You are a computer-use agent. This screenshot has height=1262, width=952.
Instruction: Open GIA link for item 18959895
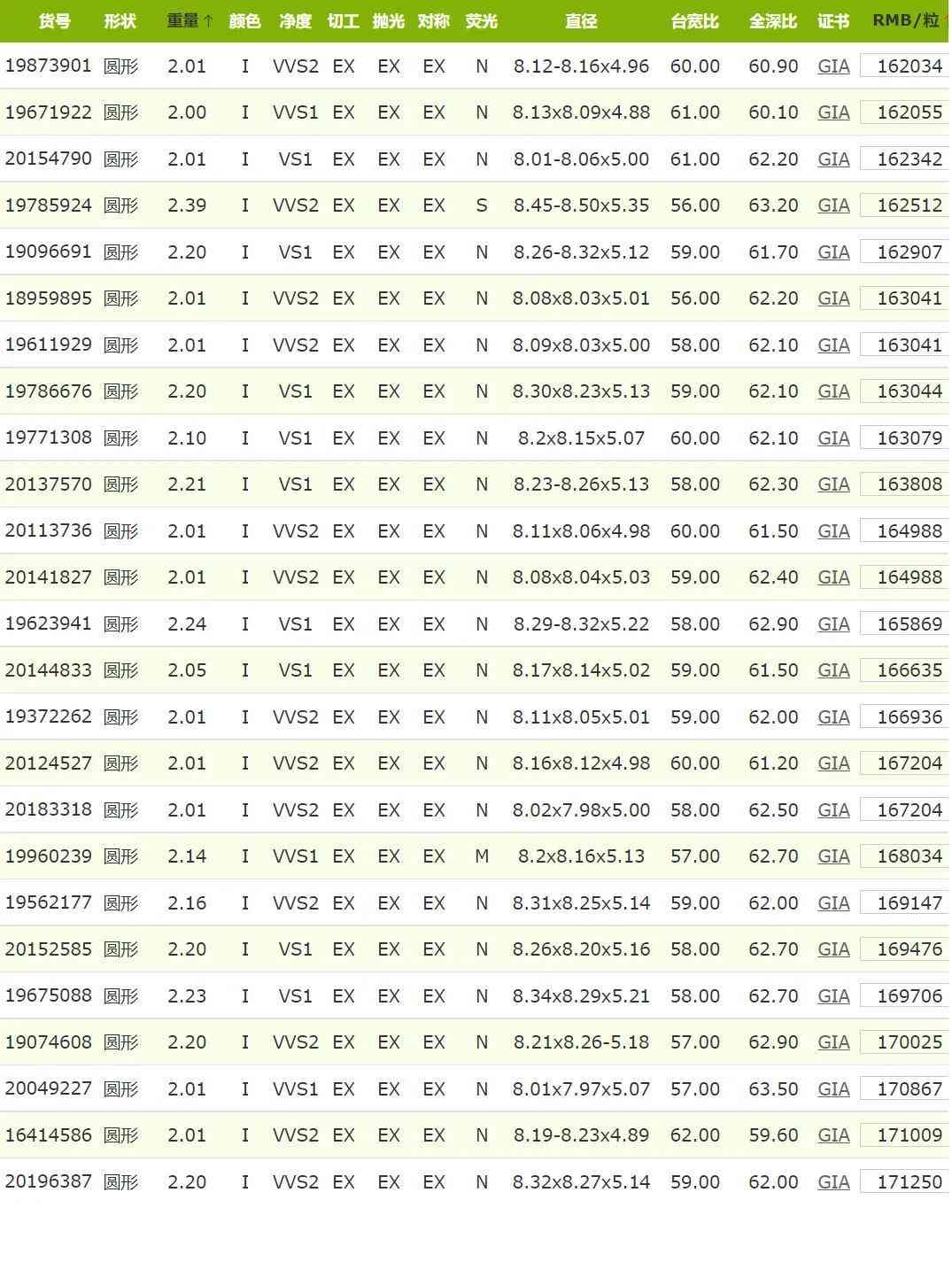click(832, 298)
